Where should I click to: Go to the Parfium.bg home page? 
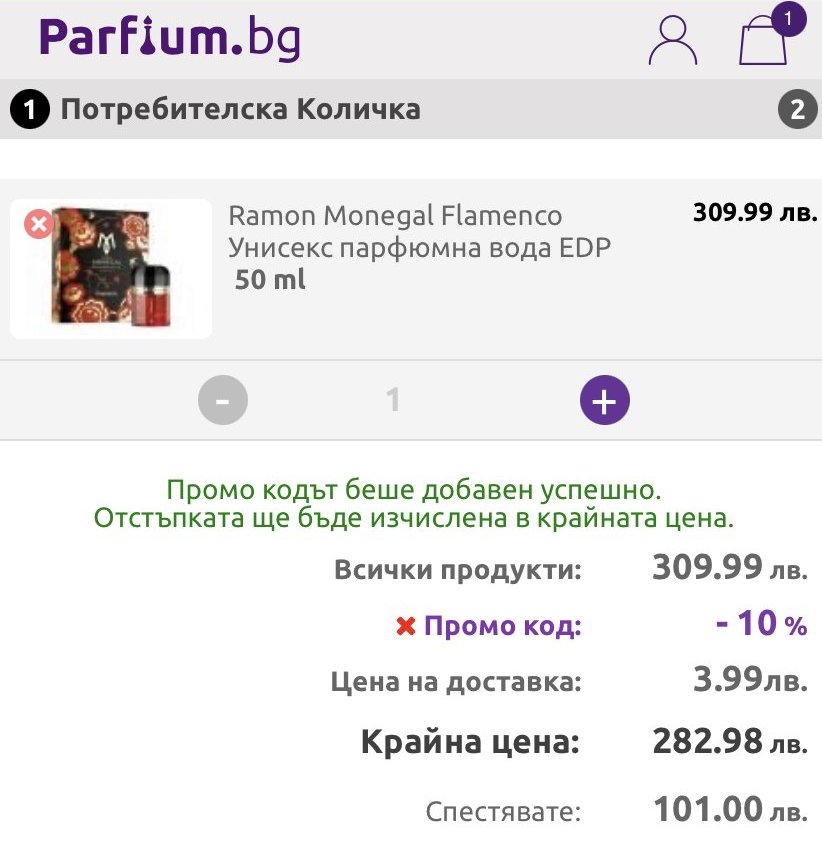(170, 39)
